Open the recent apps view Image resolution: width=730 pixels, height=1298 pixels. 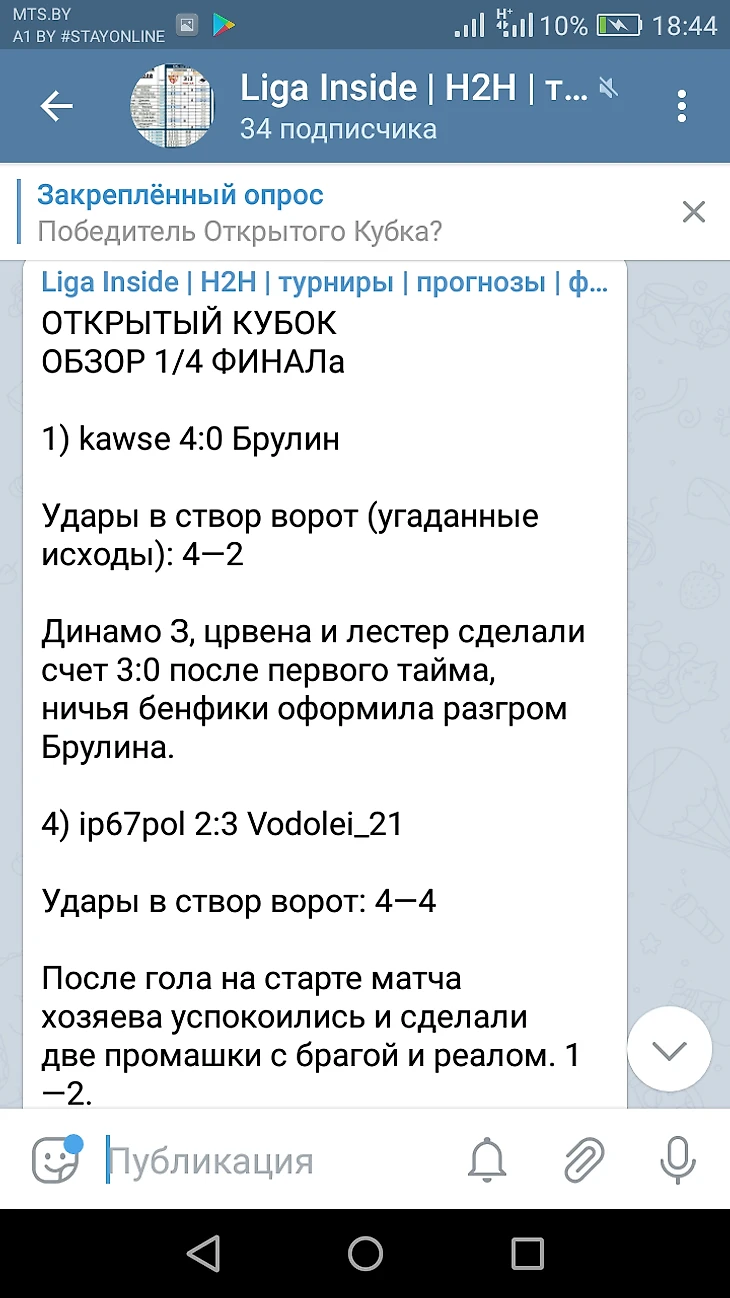tap(527, 1253)
